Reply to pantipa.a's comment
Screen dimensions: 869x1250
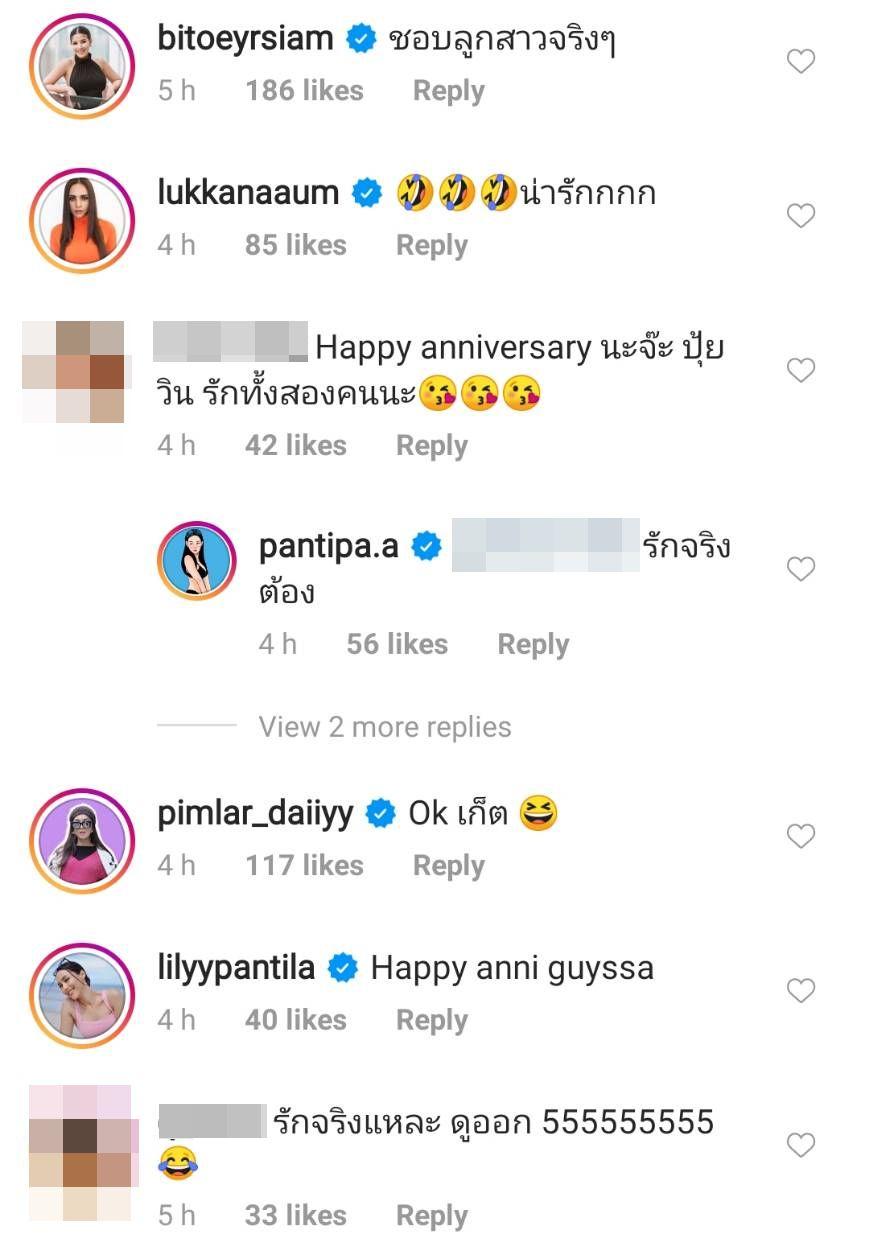(533, 644)
